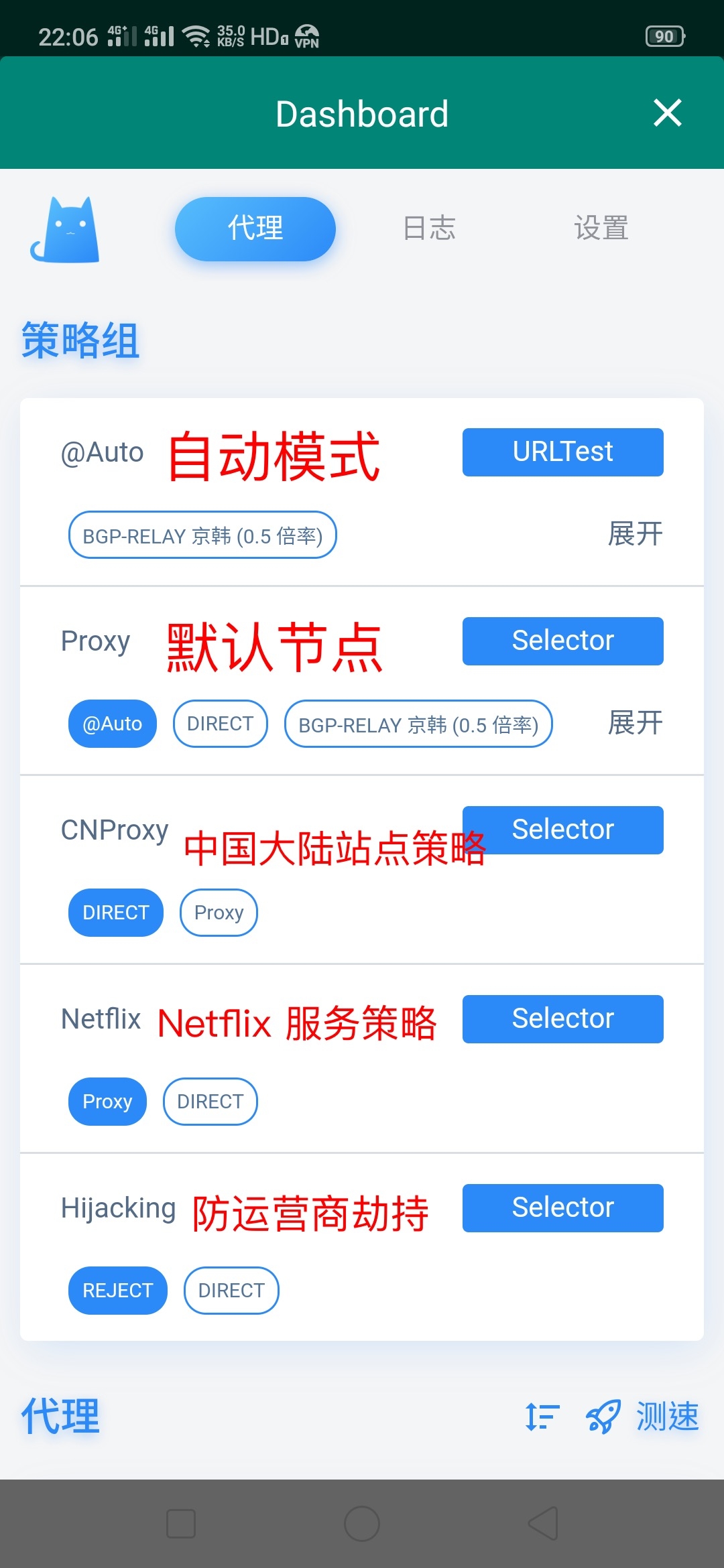Tap the sort proxies icon

pos(542,1417)
